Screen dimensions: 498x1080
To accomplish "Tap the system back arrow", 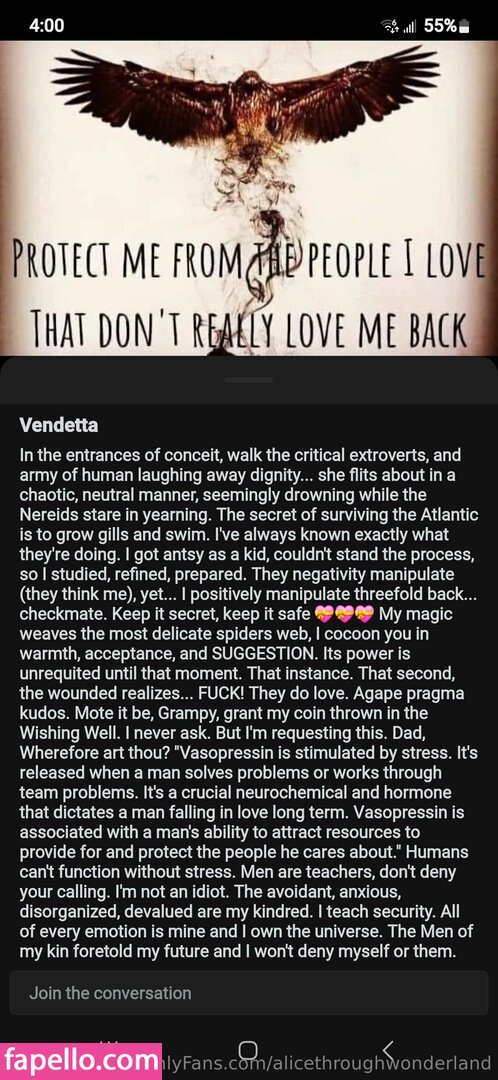I will click(388, 1050).
